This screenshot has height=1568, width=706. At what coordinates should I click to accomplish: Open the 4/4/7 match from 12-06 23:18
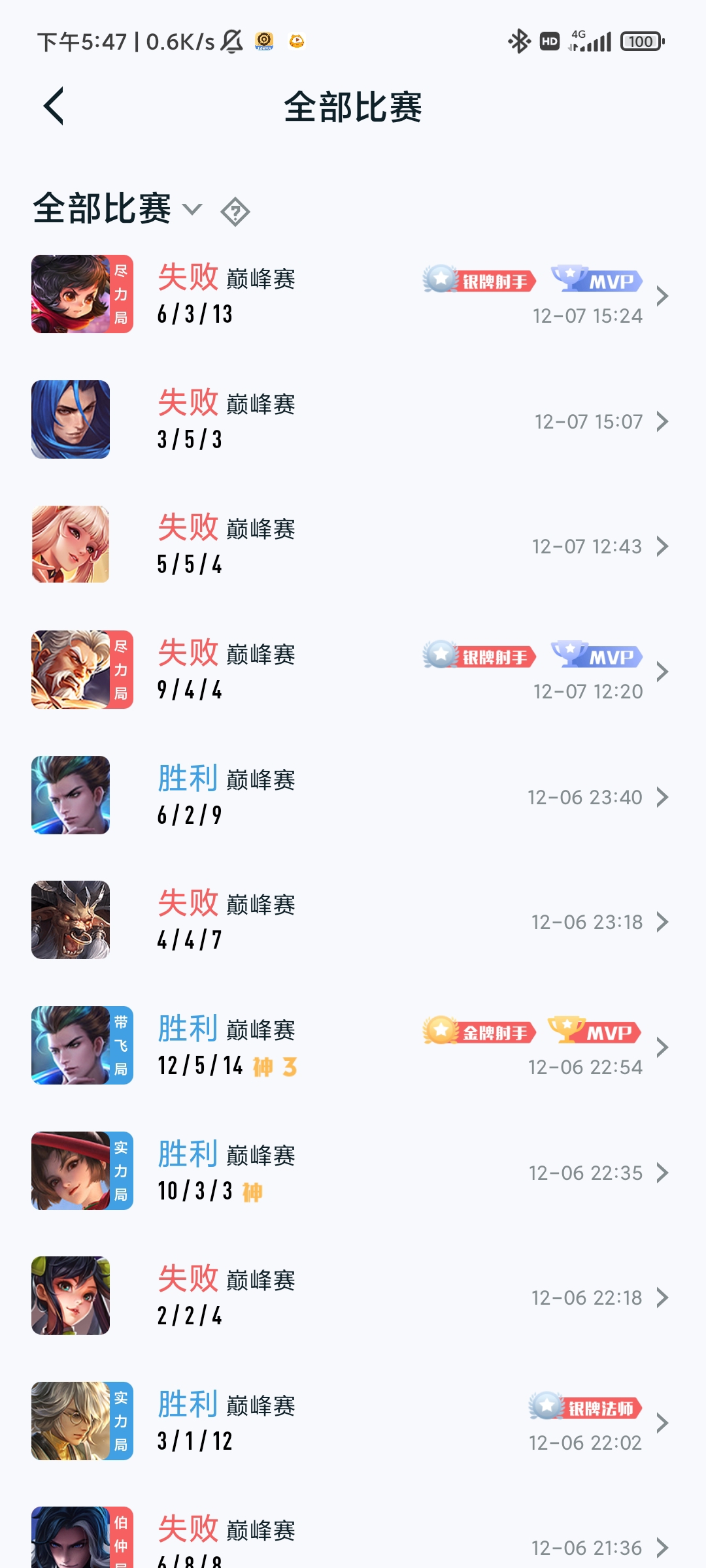tap(353, 921)
